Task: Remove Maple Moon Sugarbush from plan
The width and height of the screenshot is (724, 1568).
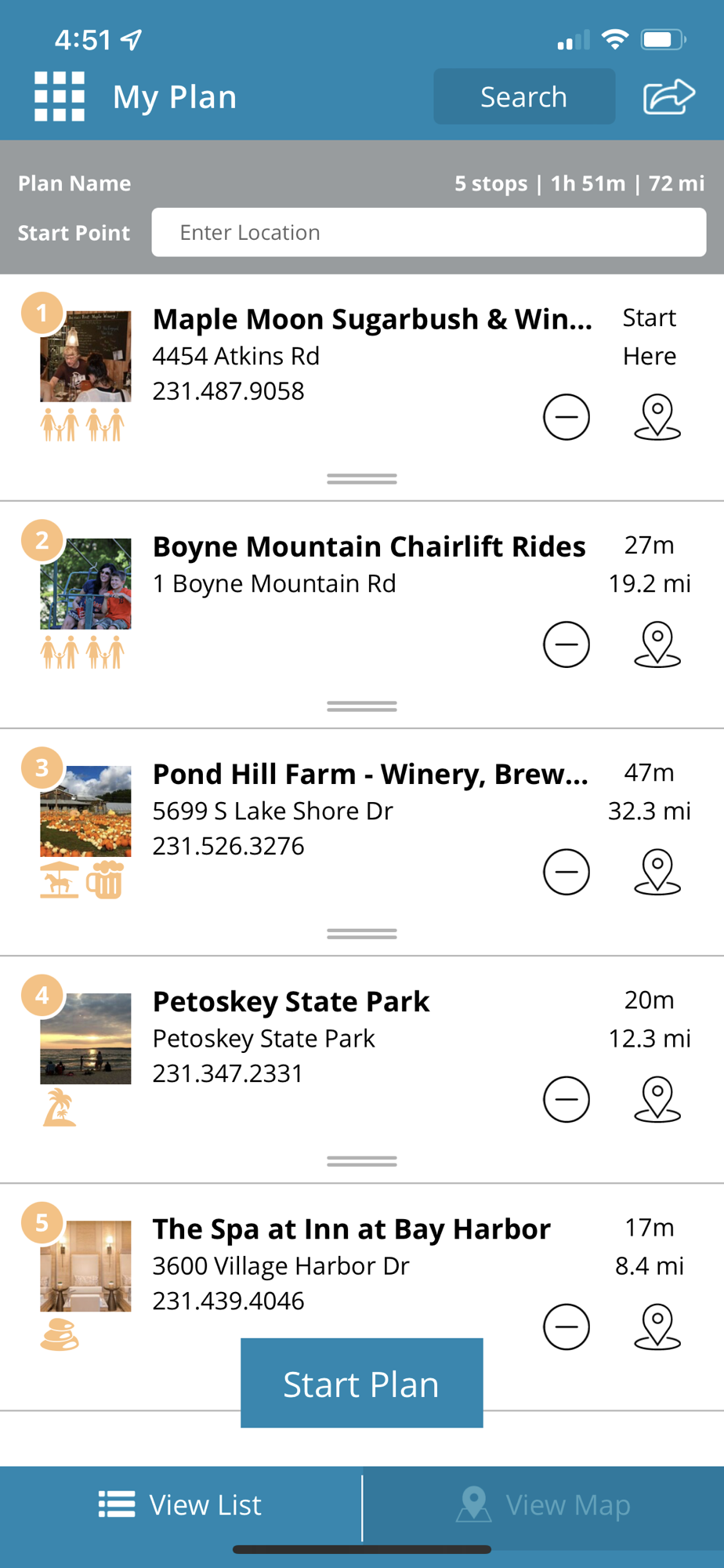Action: (x=566, y=417)
